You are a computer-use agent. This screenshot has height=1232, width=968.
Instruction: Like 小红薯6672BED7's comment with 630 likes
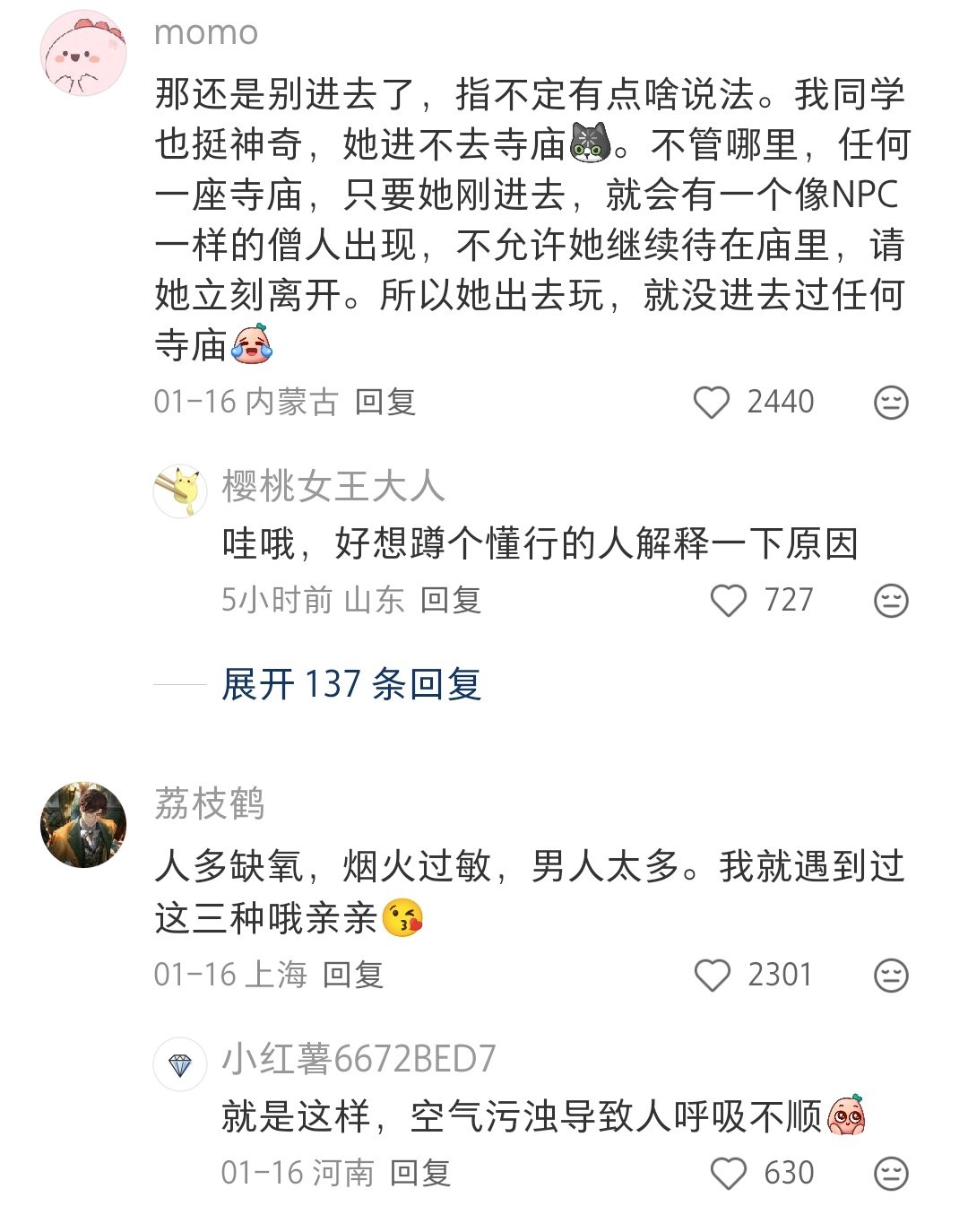(x=728, y=1174)
